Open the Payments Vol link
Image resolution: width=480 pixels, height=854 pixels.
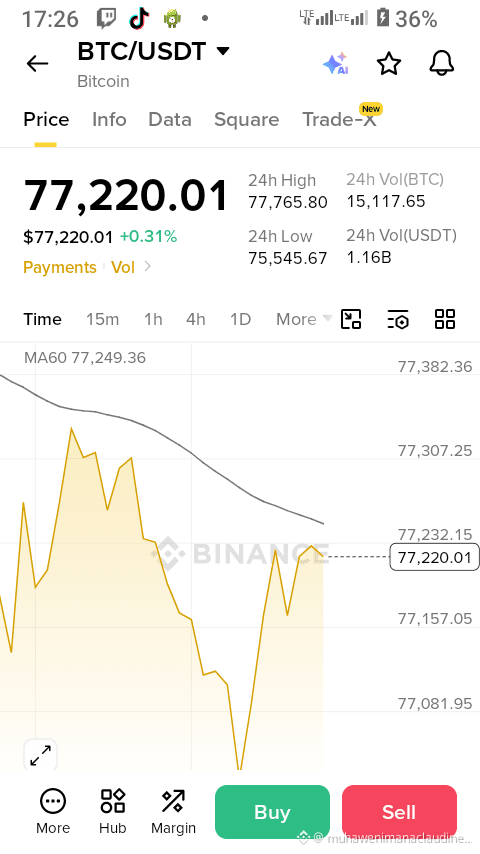click(87, 267)
